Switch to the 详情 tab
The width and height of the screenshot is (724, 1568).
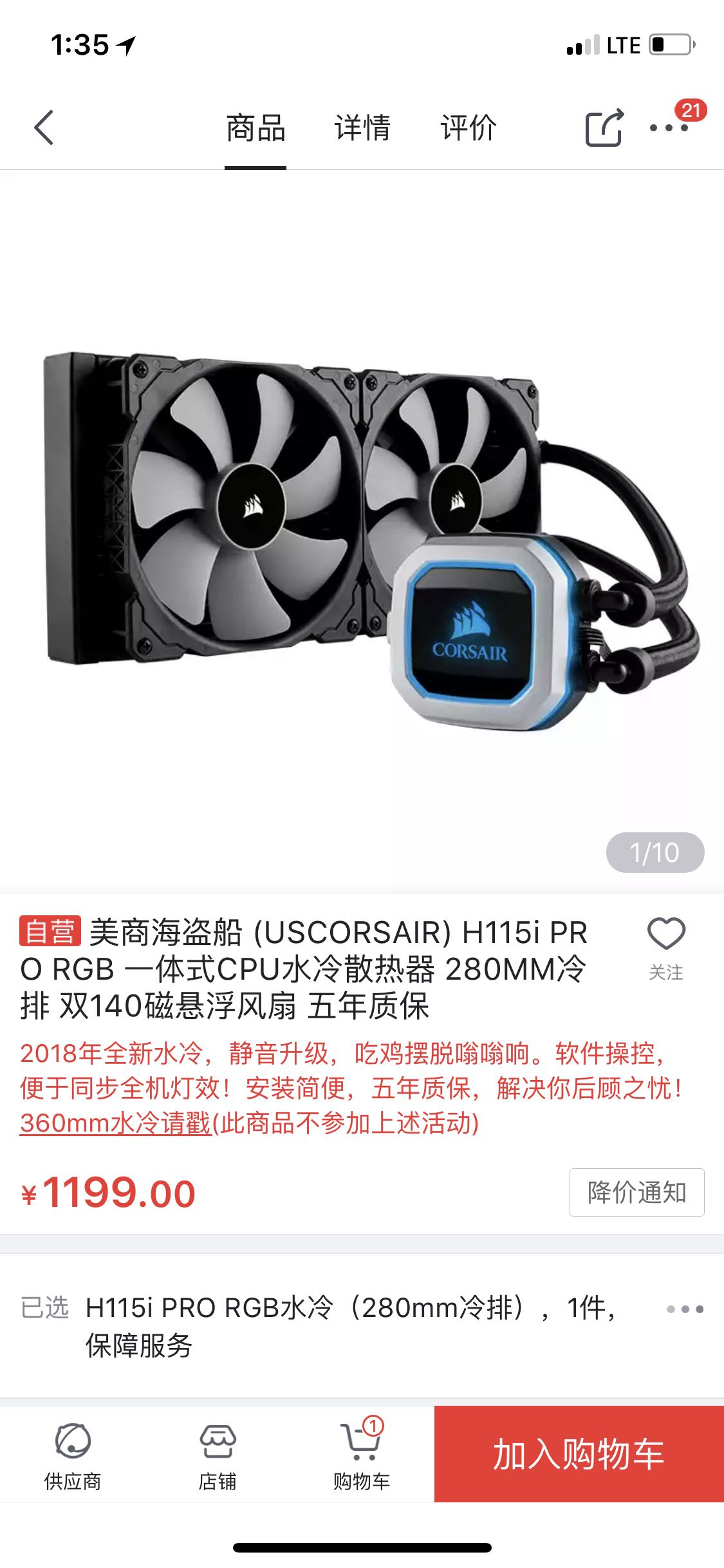pyautogui.click(x=362, y=127)
